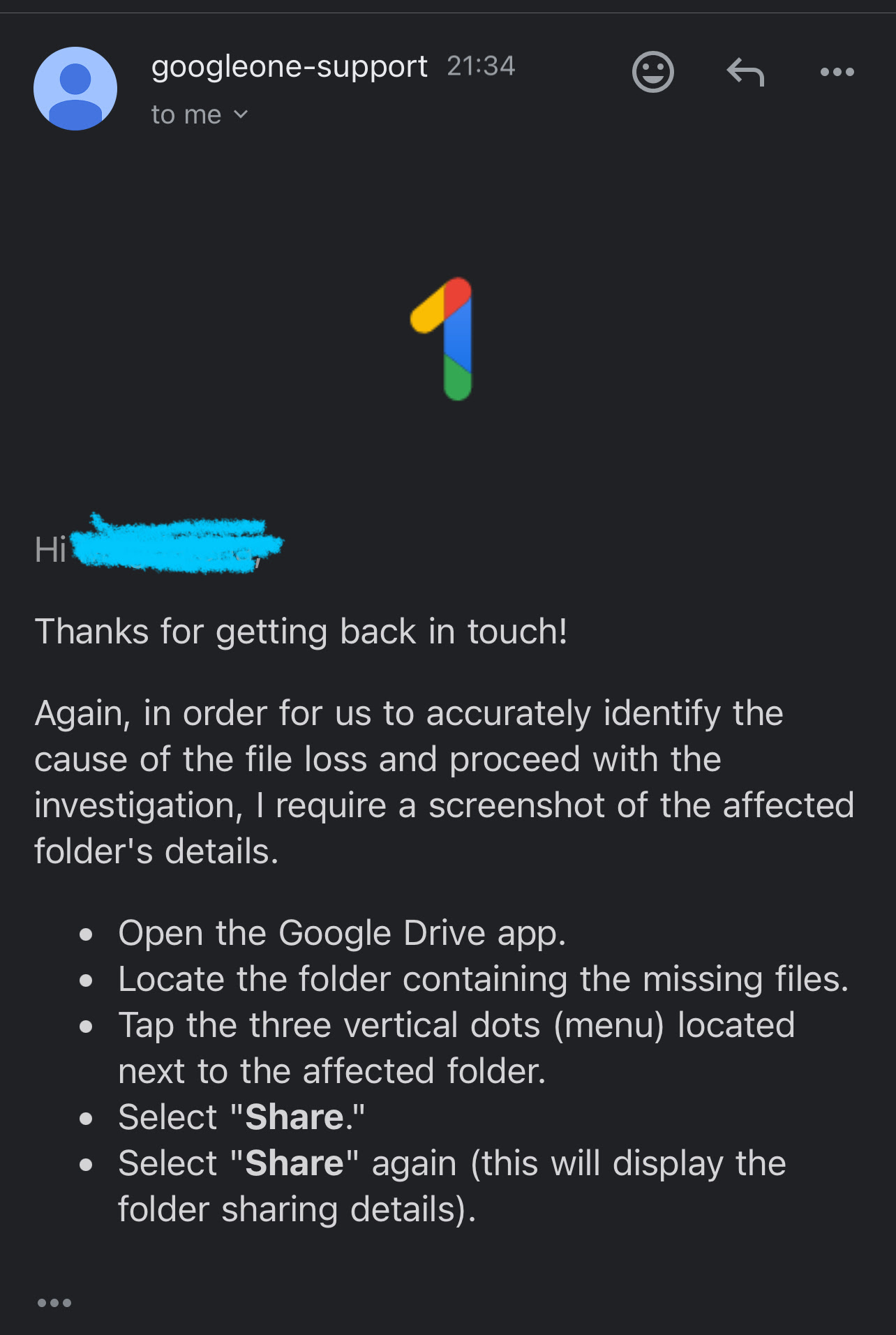Add an emoji reaction to this email

[652, 72]
